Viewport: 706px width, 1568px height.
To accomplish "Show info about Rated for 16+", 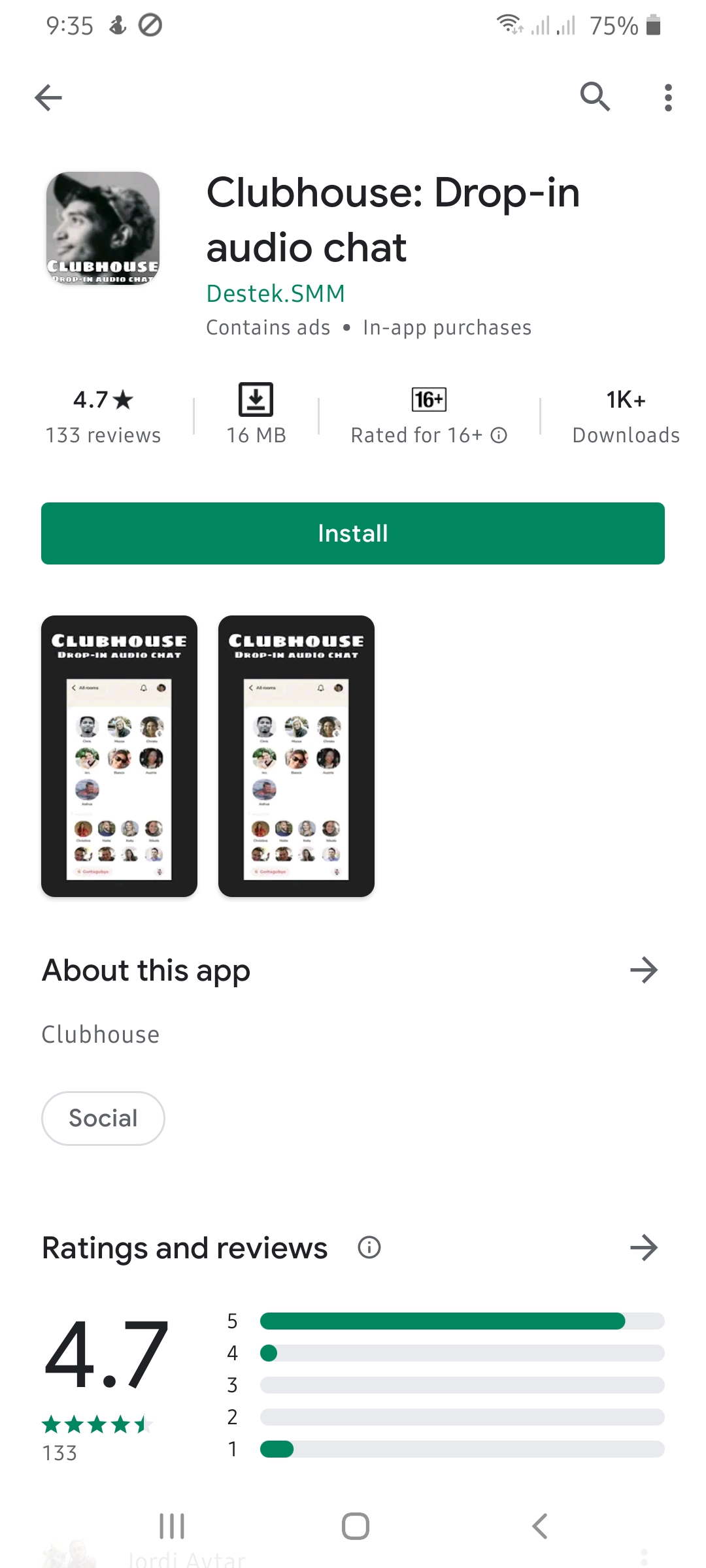I will pos(499,435).
